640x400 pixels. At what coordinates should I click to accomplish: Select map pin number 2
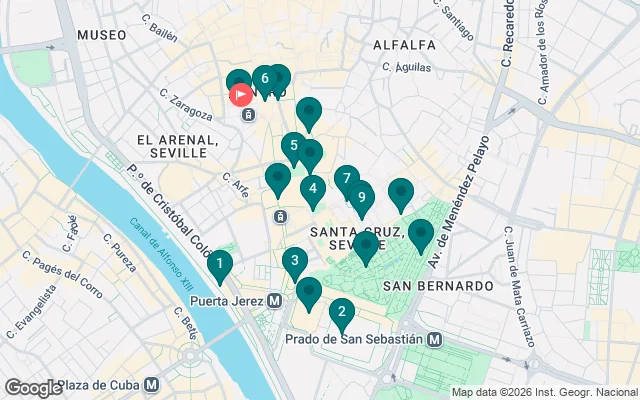(342, 313)
